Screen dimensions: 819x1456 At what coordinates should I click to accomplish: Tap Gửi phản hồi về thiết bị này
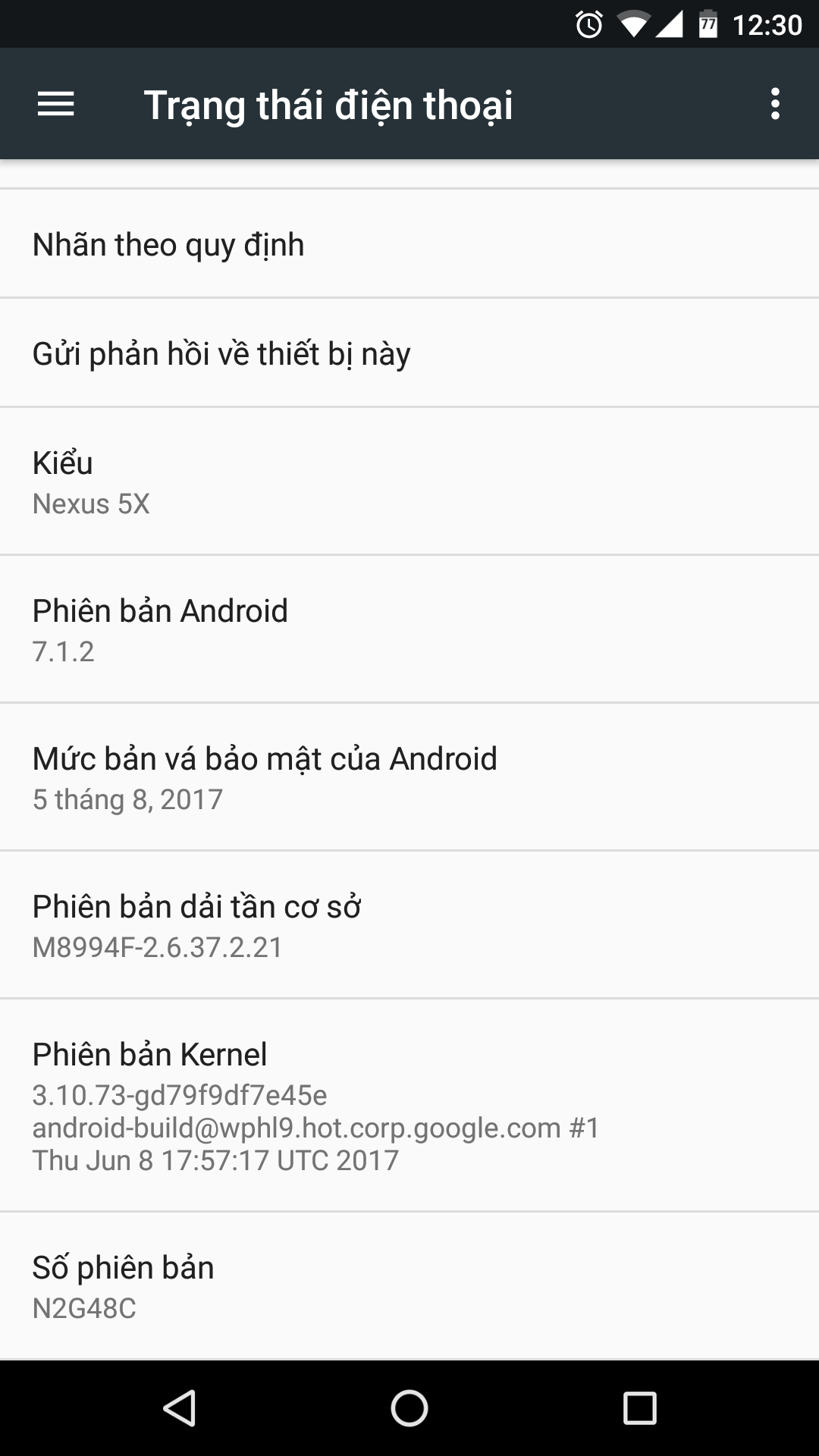(409, 353)
